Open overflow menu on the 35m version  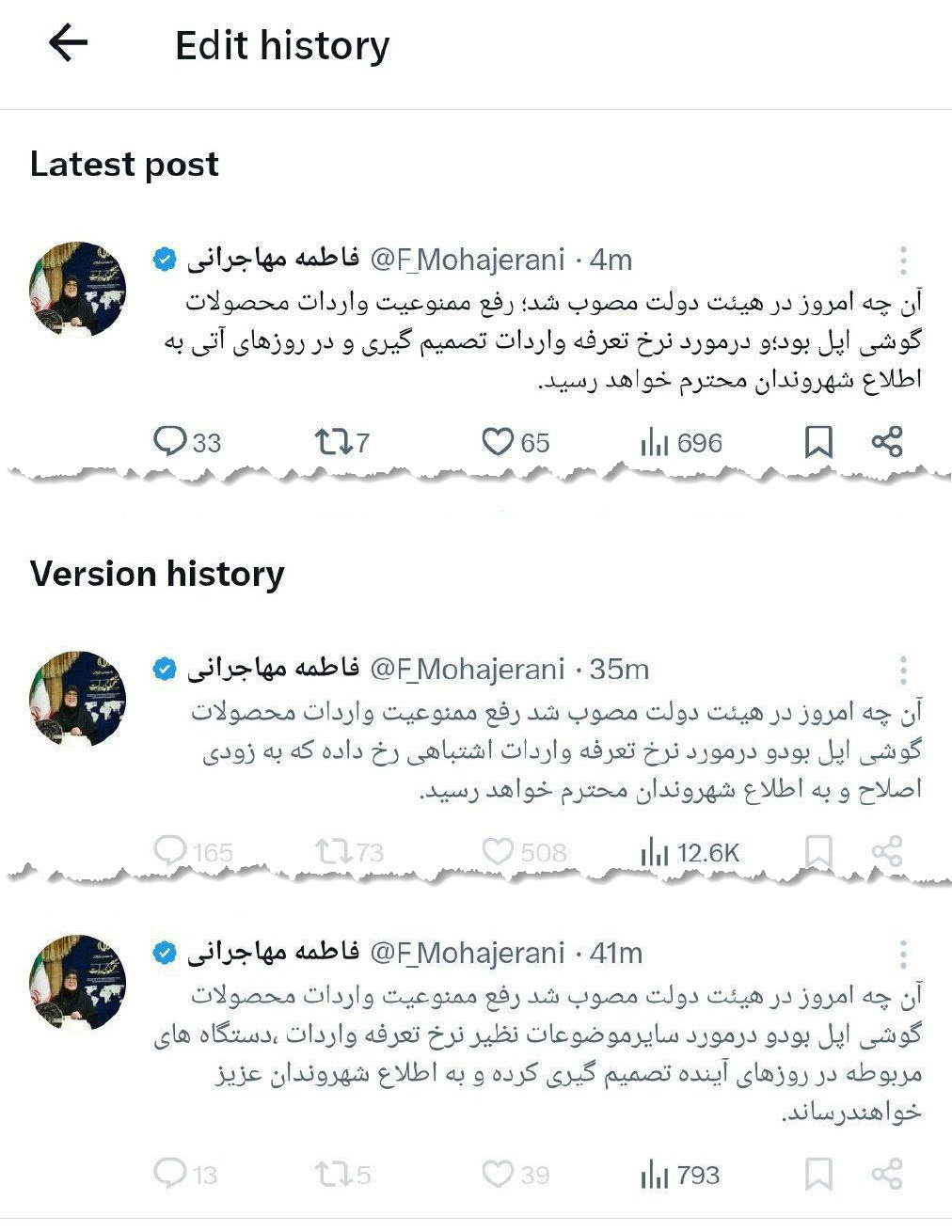pyautogui.click(x=903, y=670)
